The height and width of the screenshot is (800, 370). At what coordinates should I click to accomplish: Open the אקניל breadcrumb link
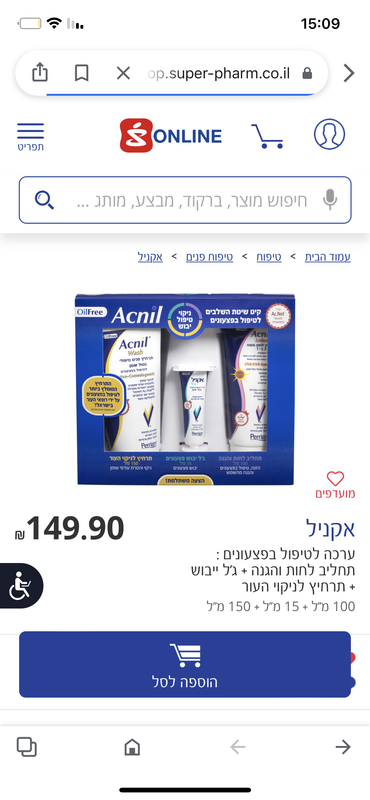pyautogui.click(x=150, y=257)
